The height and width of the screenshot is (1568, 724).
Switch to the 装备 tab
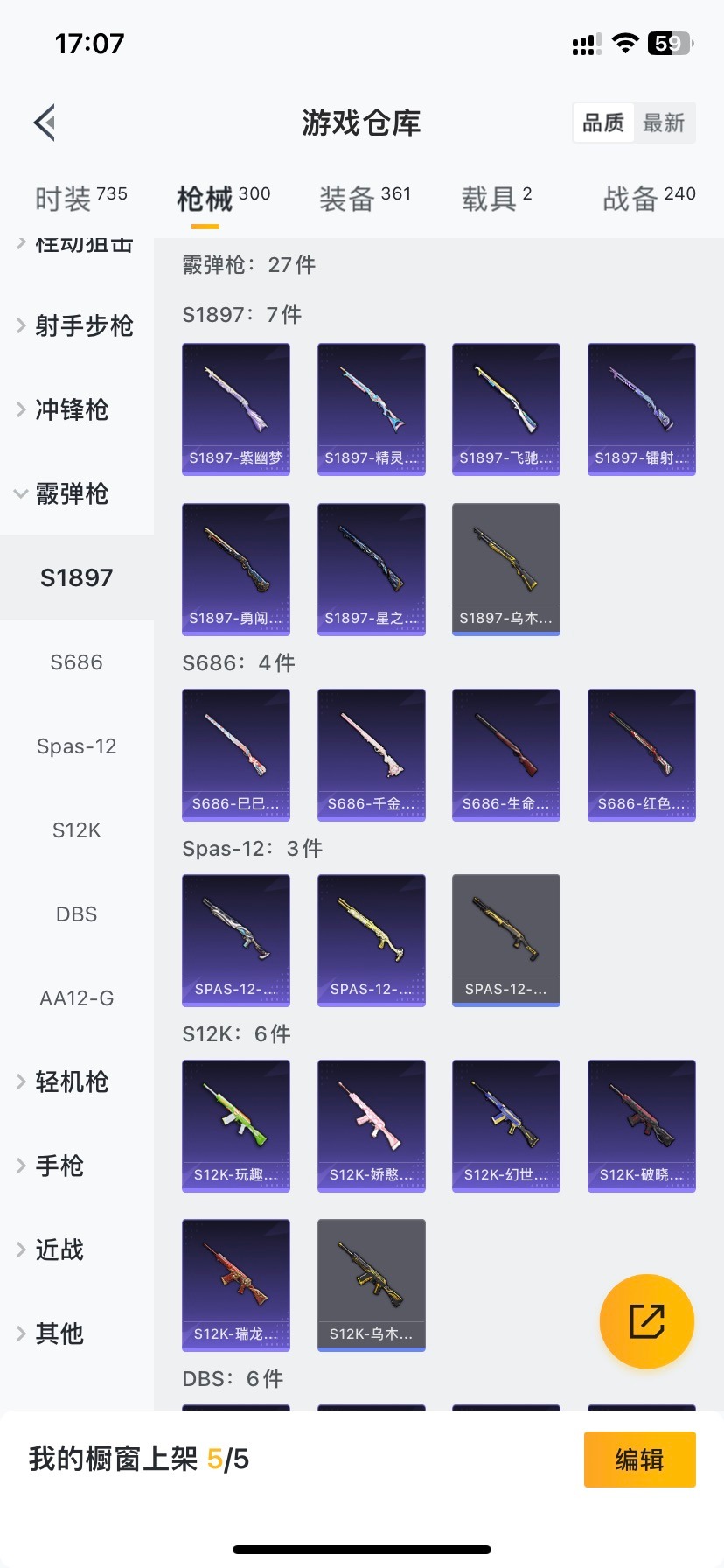click(364, 199)
